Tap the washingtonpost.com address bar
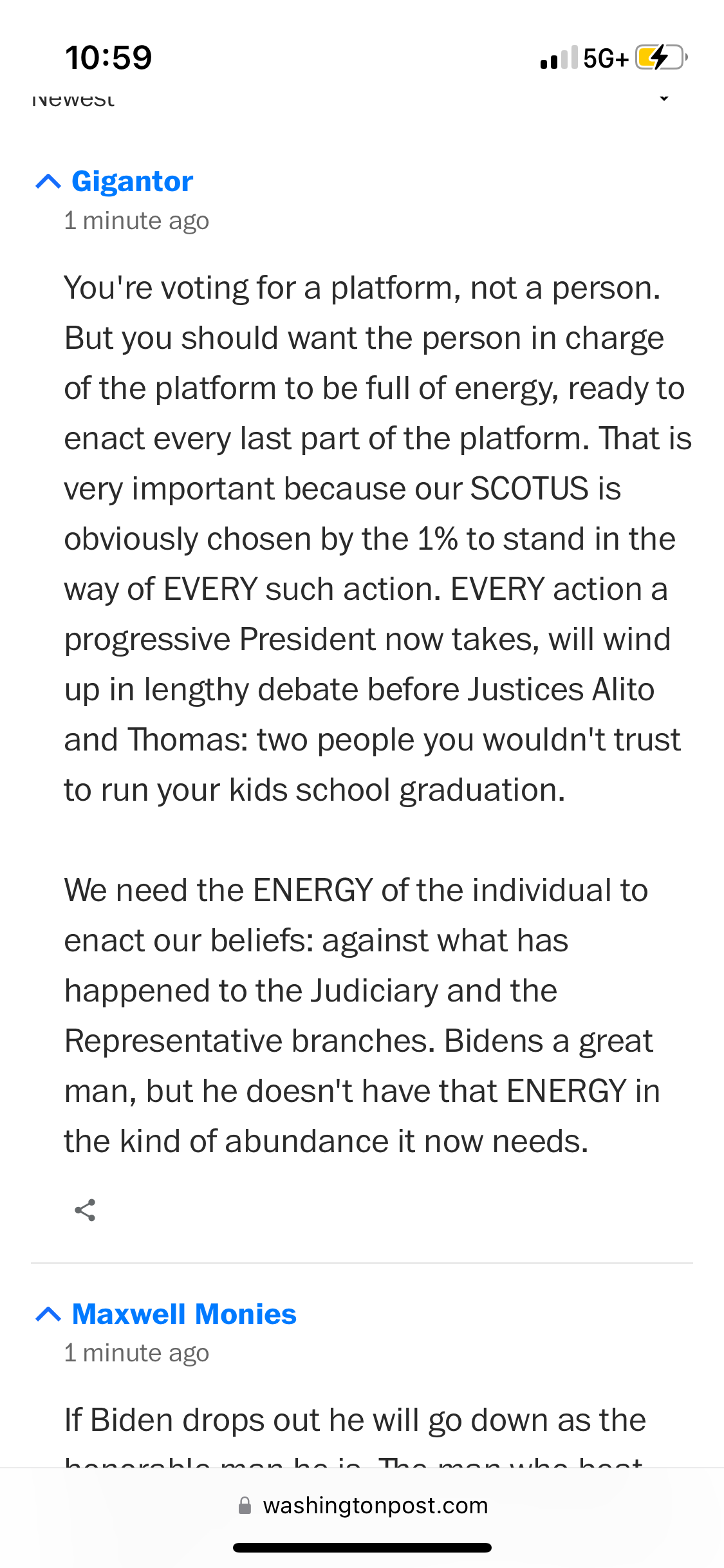The width and height of the screenshot is (724, 1568). click(362, 1506)
